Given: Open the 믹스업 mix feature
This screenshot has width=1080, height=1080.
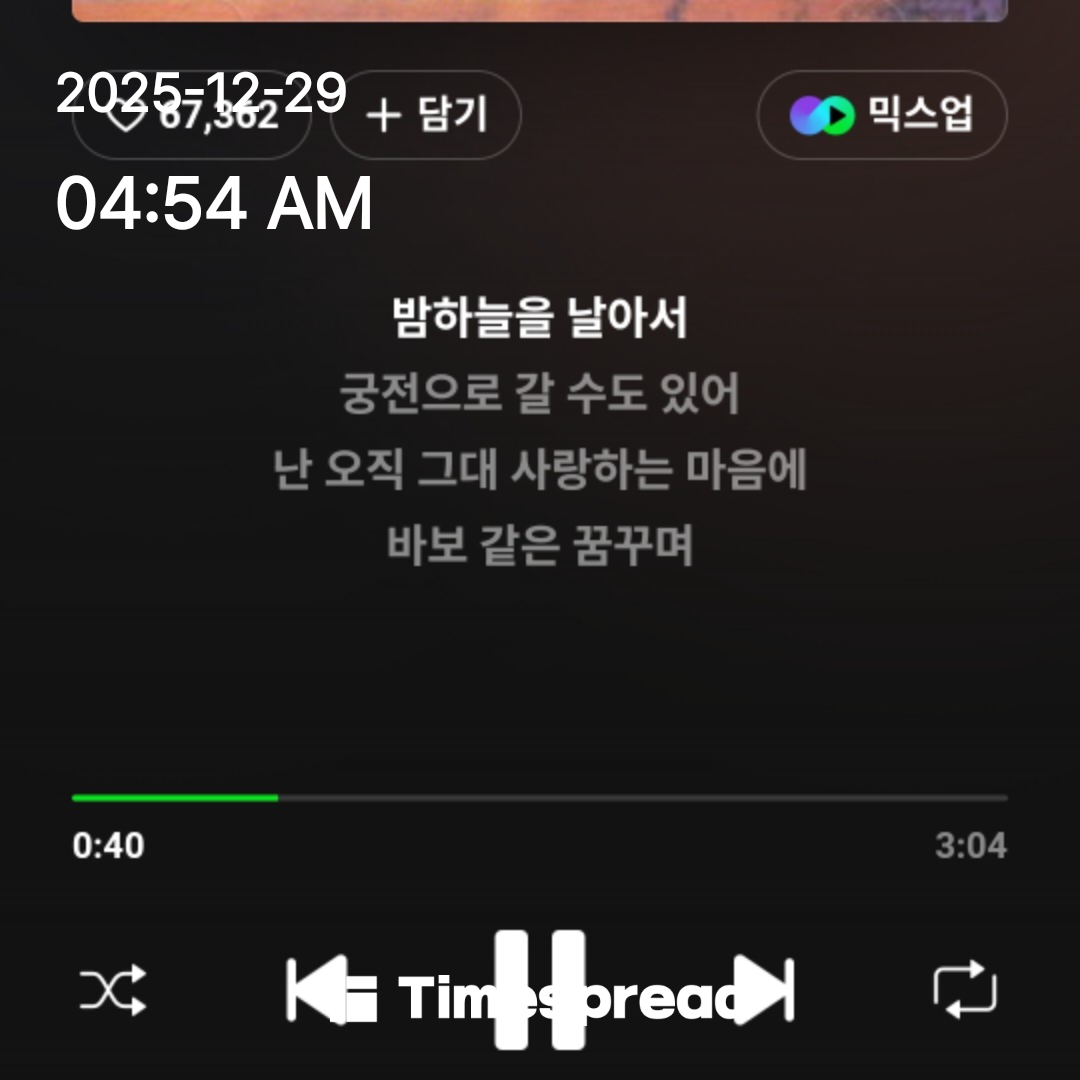Looking at the screenshot, I should 882,116.
